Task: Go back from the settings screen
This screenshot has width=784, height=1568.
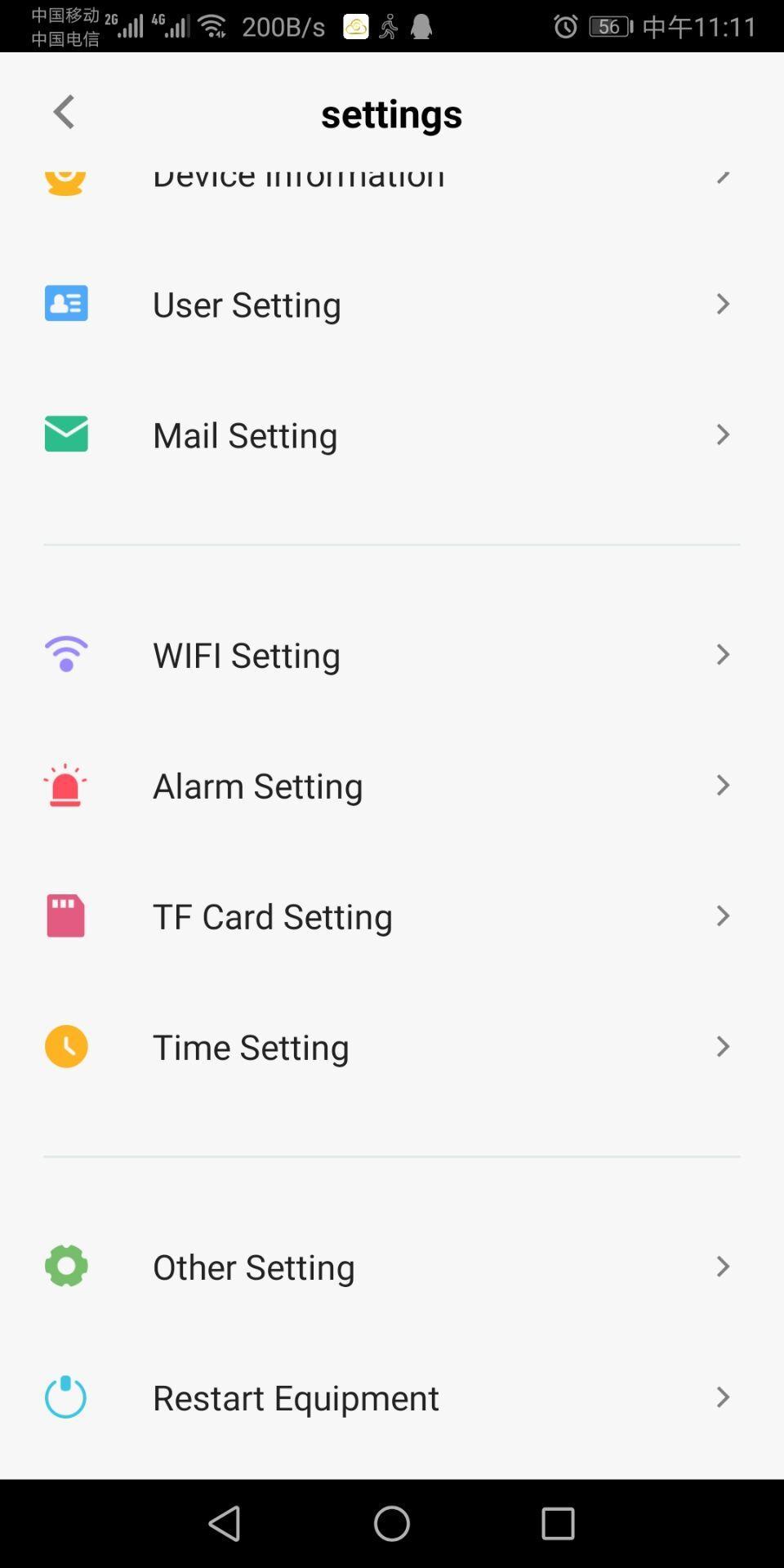Action: pos(64,112)
